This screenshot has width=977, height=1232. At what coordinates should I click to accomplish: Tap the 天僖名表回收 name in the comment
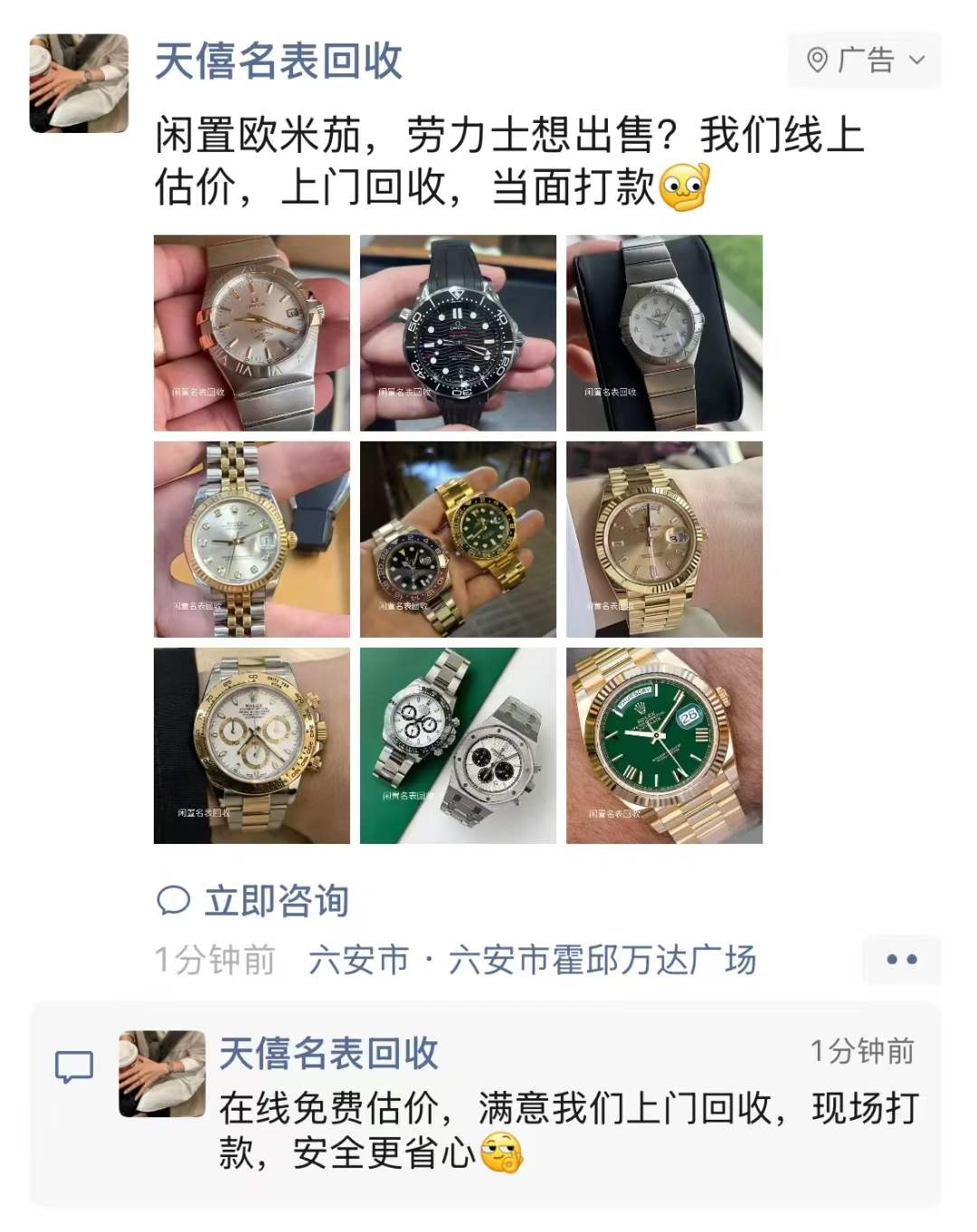click(328, 1054)
